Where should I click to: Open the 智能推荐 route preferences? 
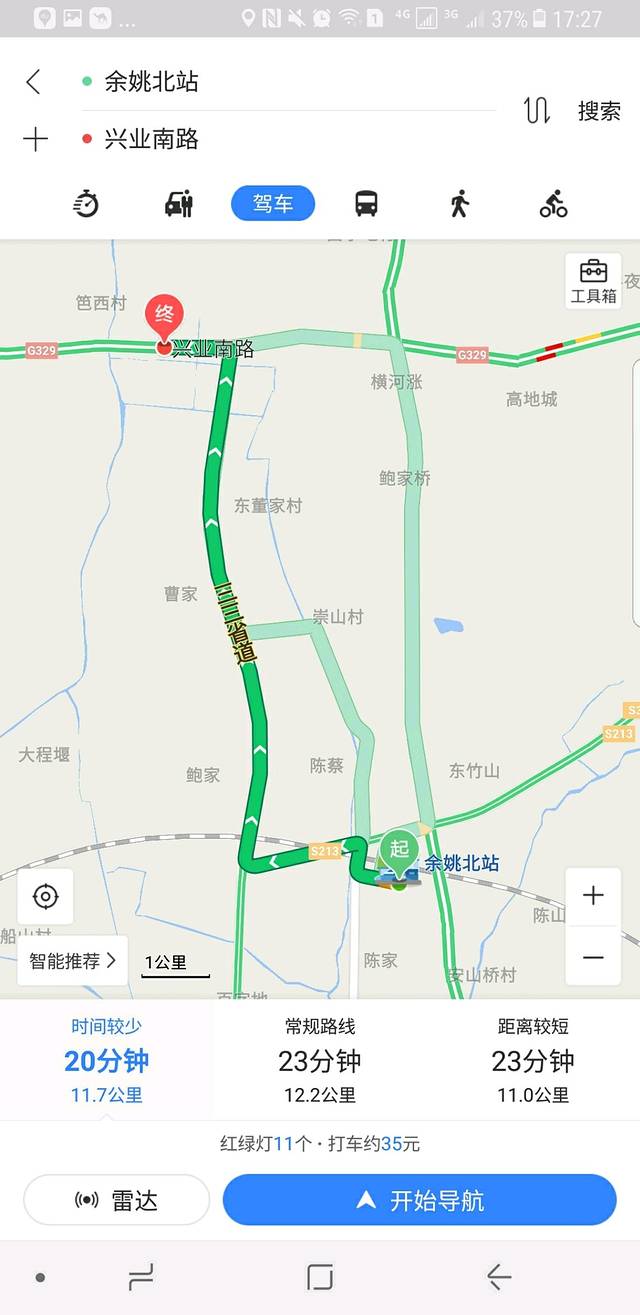[x=72, y=961]
